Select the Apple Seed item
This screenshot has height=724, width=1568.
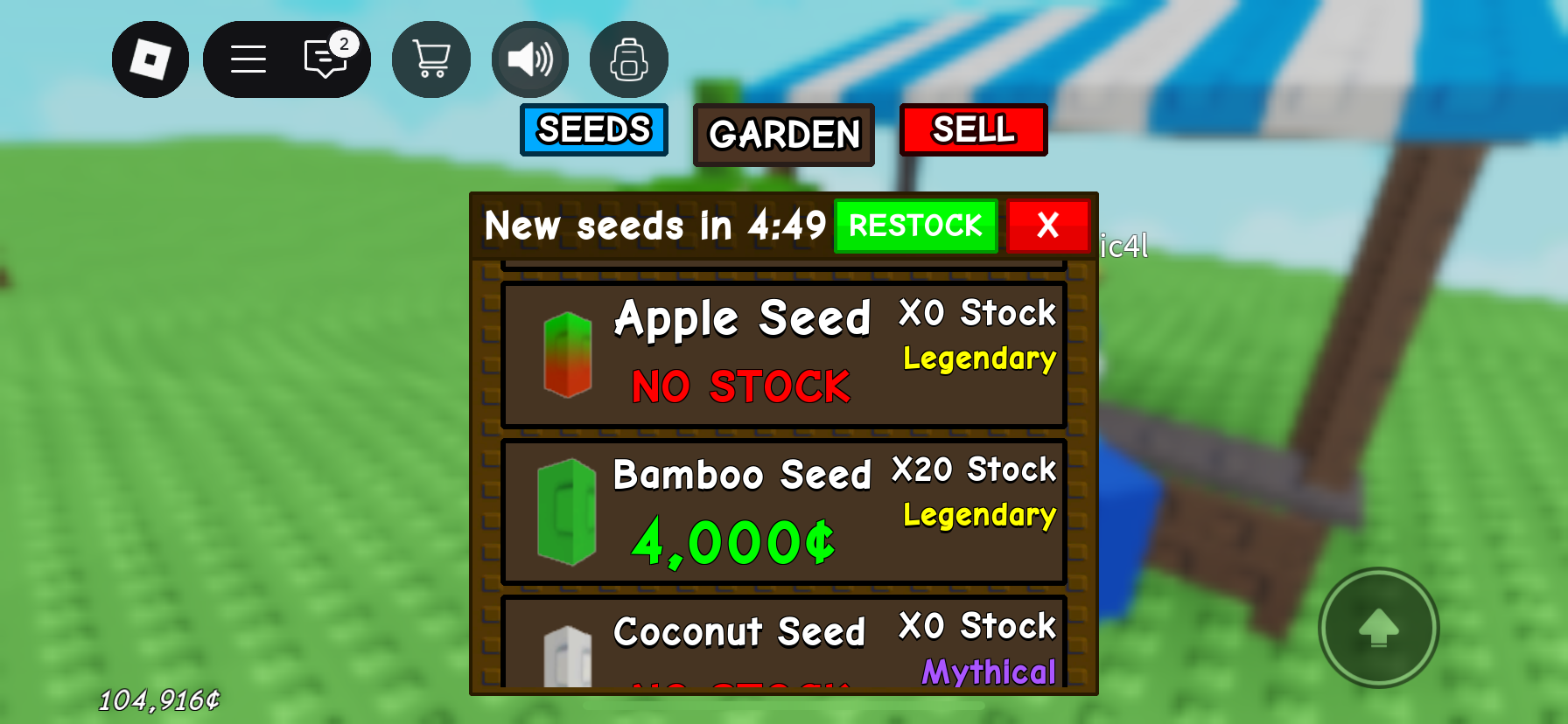click(783, 355)
